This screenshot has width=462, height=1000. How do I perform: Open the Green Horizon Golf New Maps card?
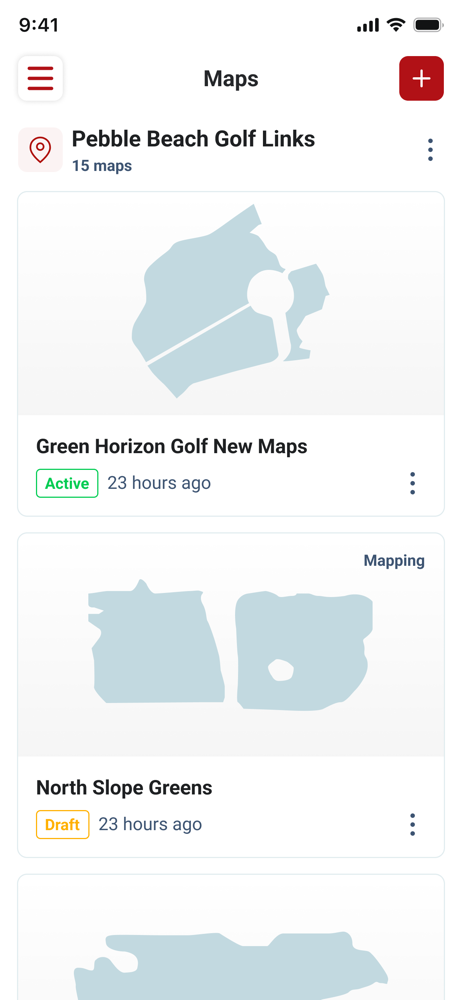click(231, 354)
